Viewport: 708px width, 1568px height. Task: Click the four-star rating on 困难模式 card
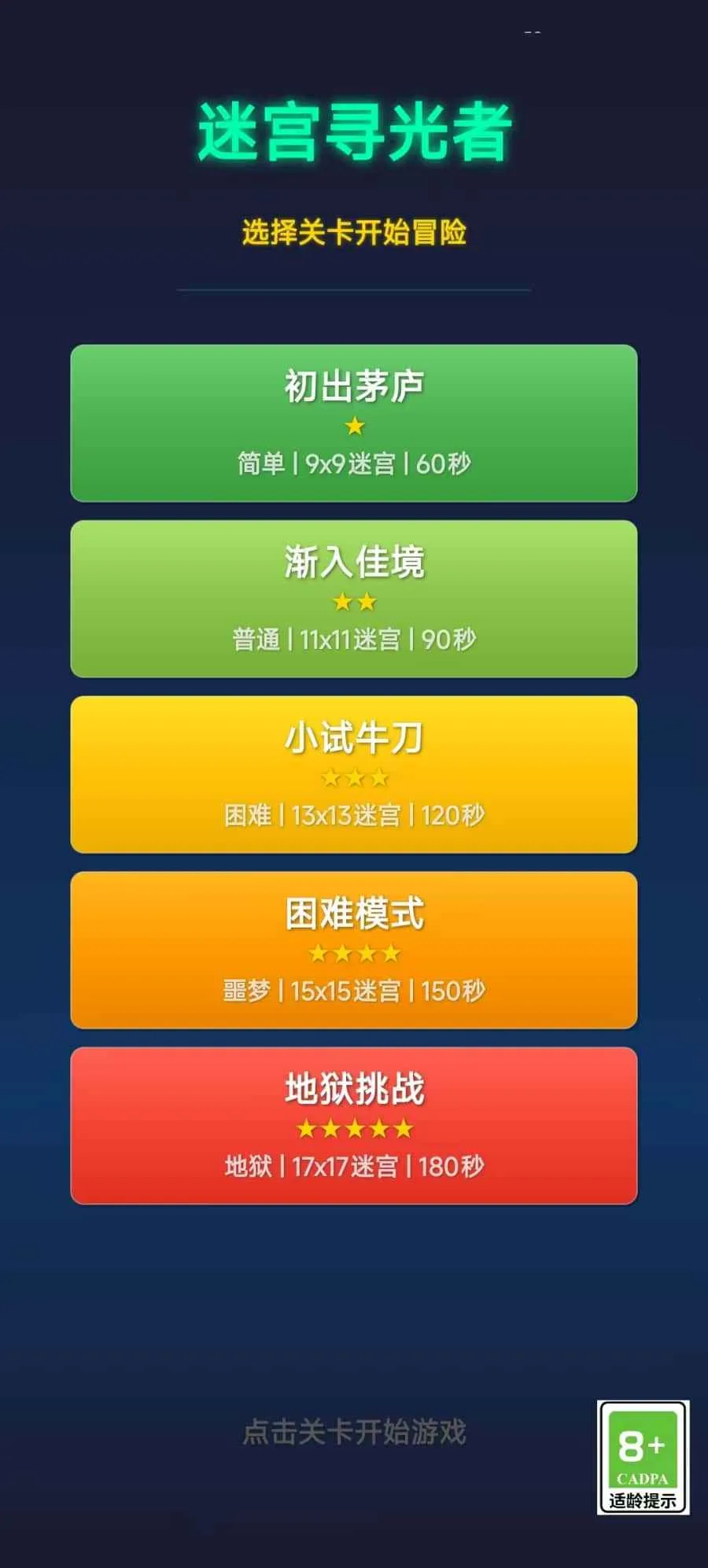coord(354,954)
